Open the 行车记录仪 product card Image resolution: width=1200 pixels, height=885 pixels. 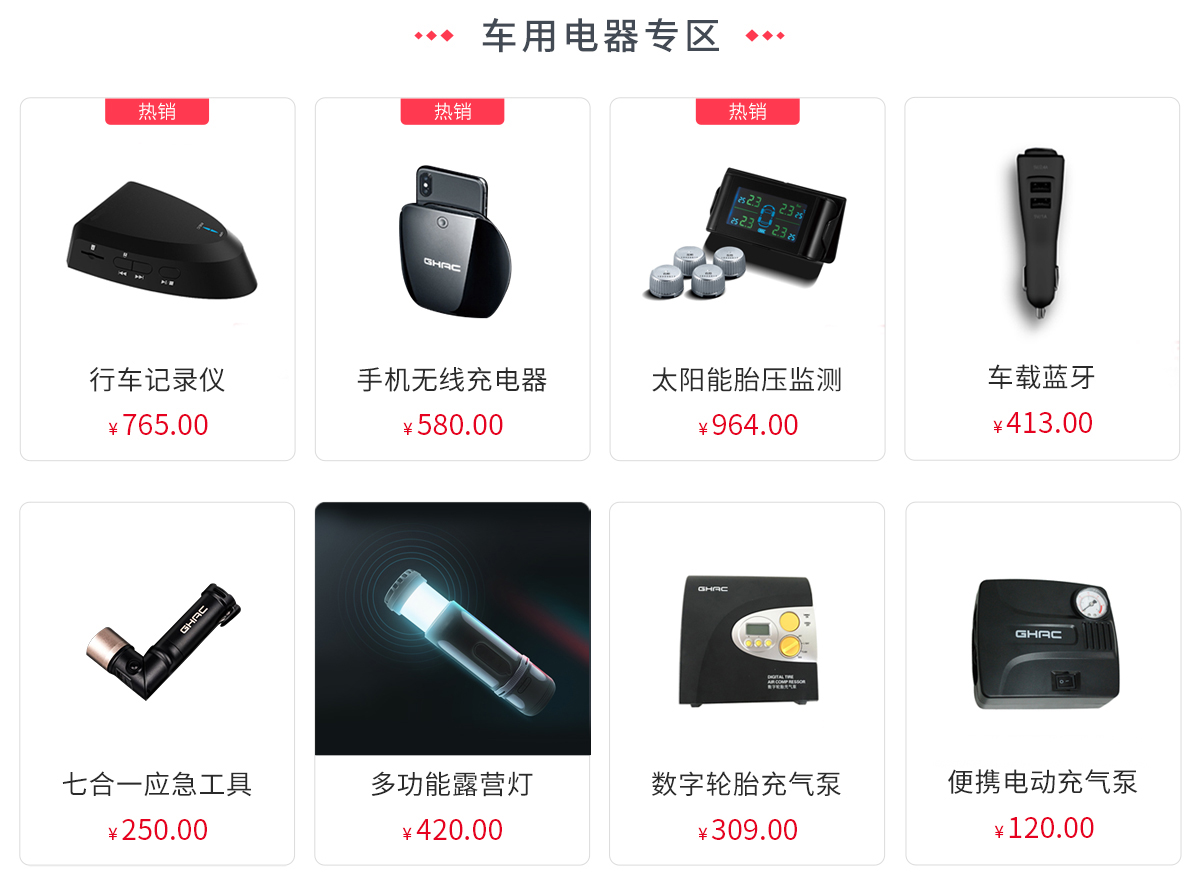[157, 280]
